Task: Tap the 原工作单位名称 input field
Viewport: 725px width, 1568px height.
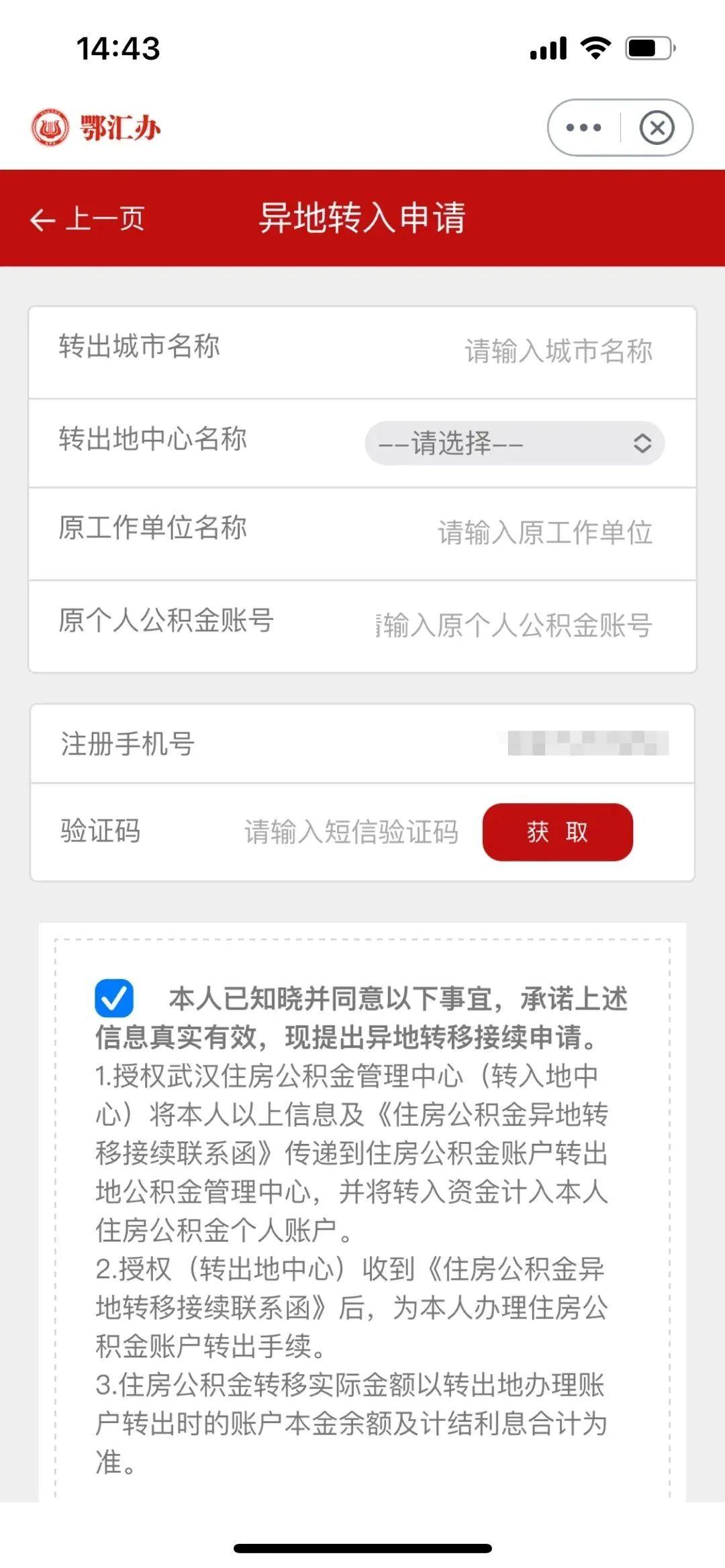Action: click(544, 531)
